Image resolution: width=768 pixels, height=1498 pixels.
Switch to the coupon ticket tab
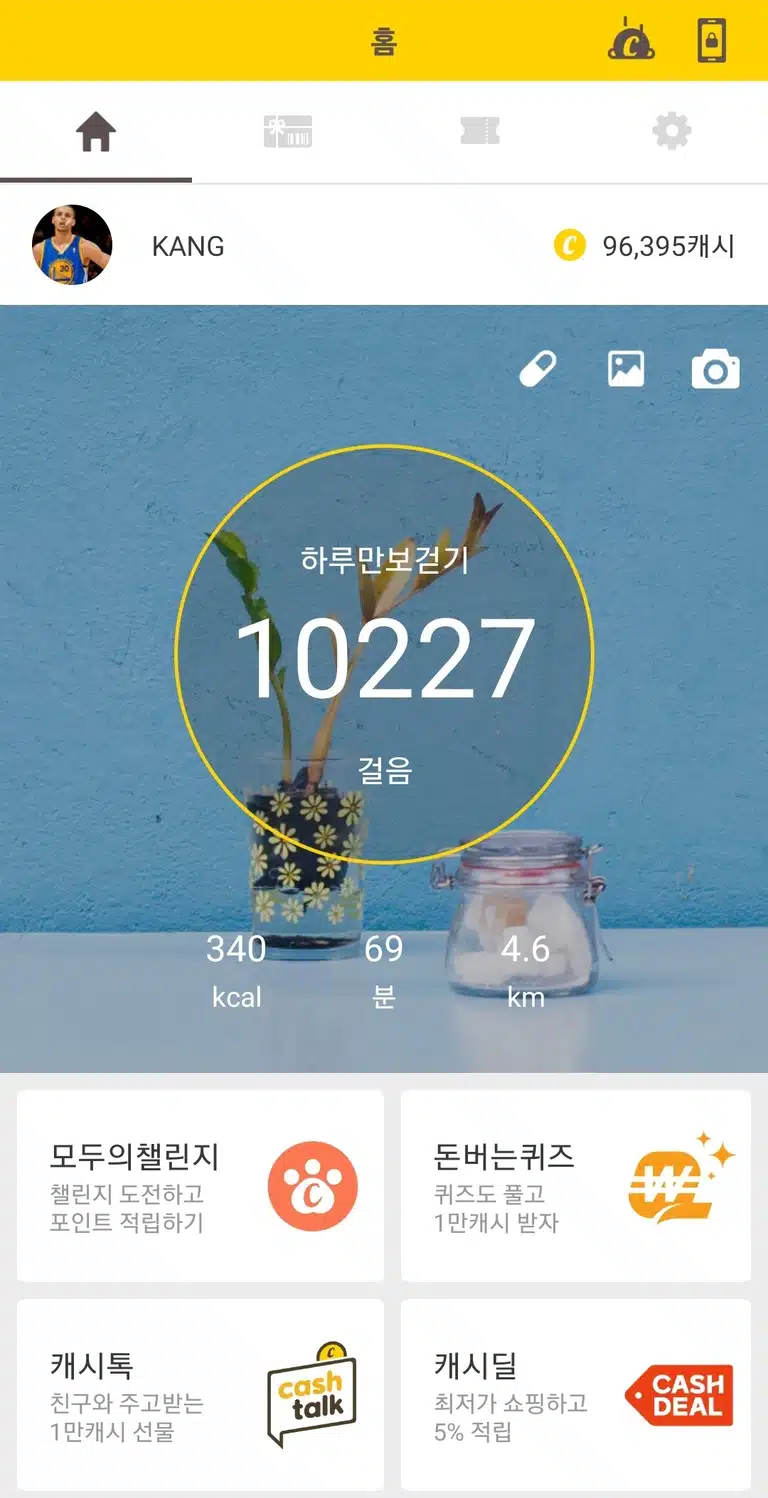pyautogui.click(x=480, y=131)
